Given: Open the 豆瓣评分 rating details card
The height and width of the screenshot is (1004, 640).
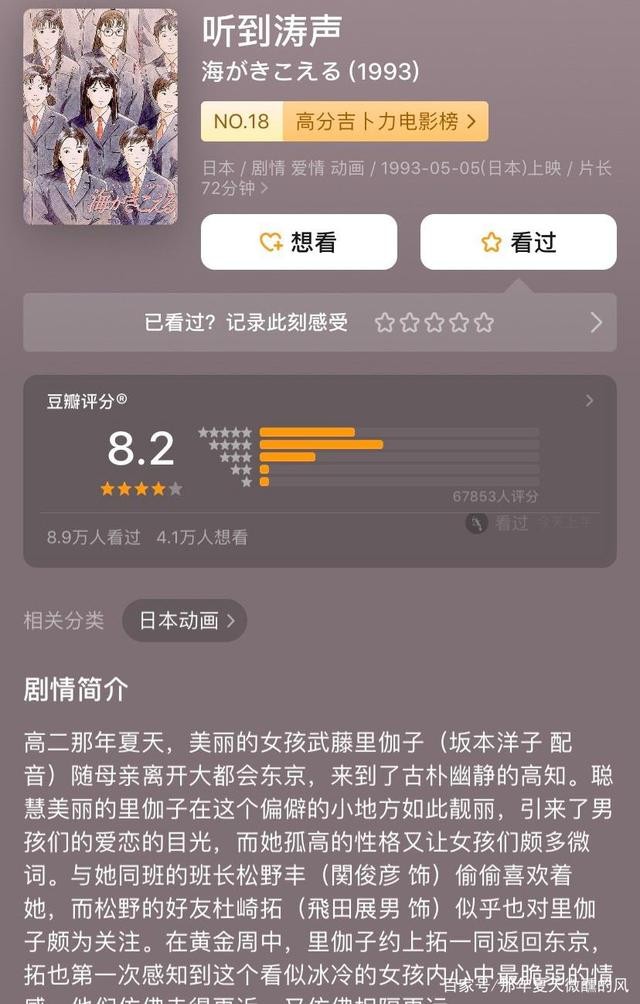Looking at the screenshot, I should tap(319, 470).
